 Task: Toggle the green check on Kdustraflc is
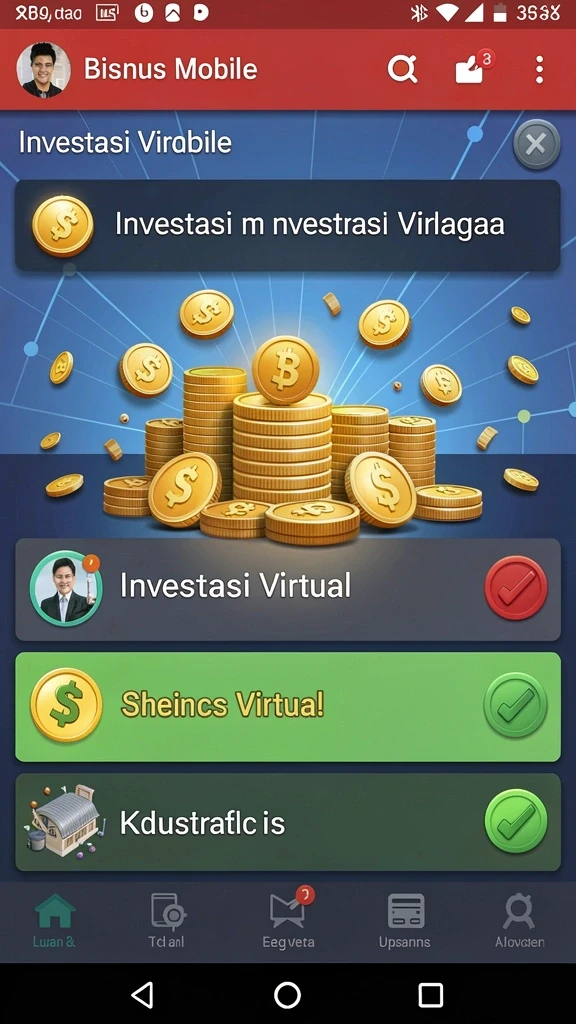coord(516,822)
